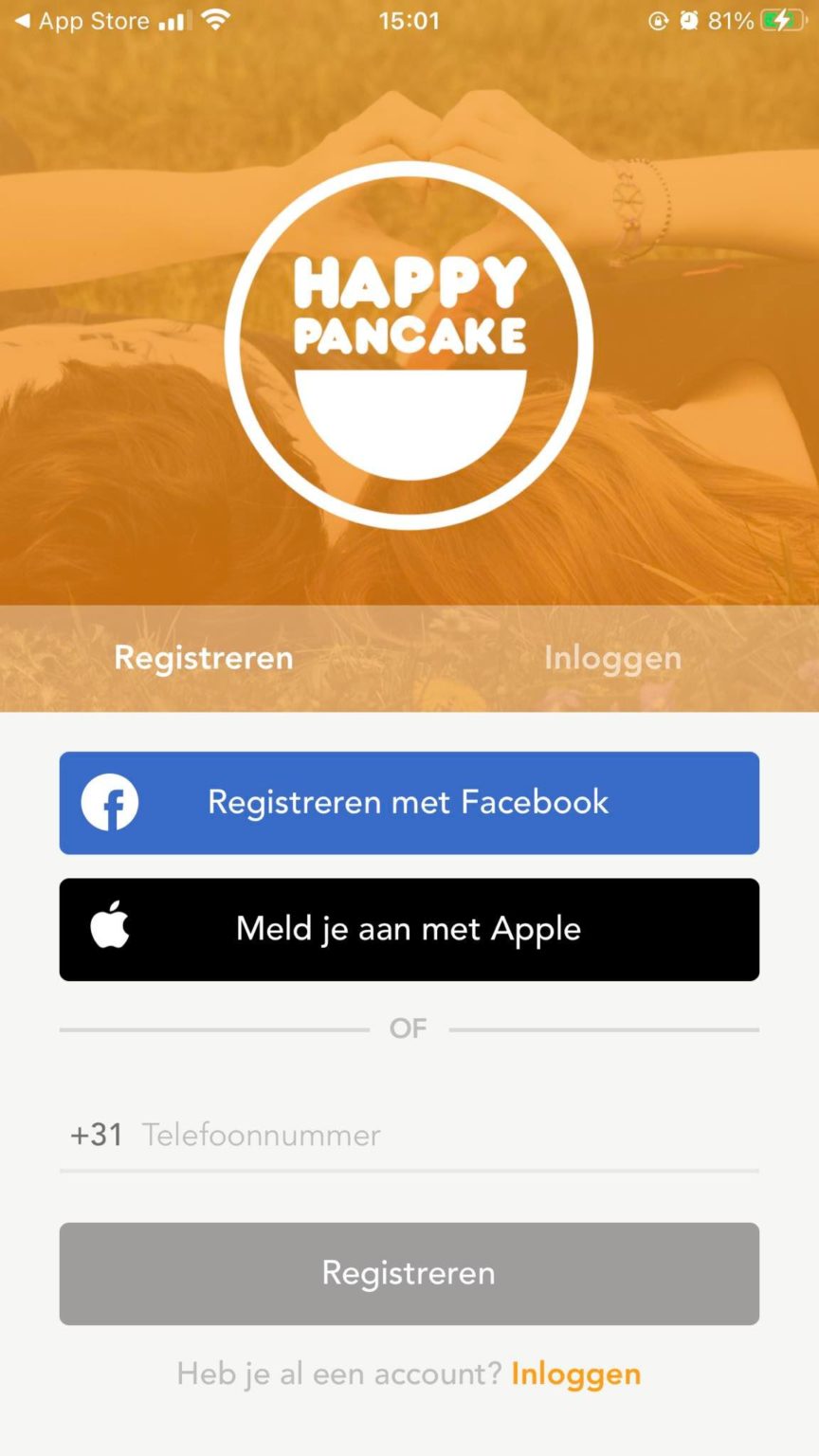Switch to the Inloggen tab
Screen dimensions: 819x1456
click(612, 658)
